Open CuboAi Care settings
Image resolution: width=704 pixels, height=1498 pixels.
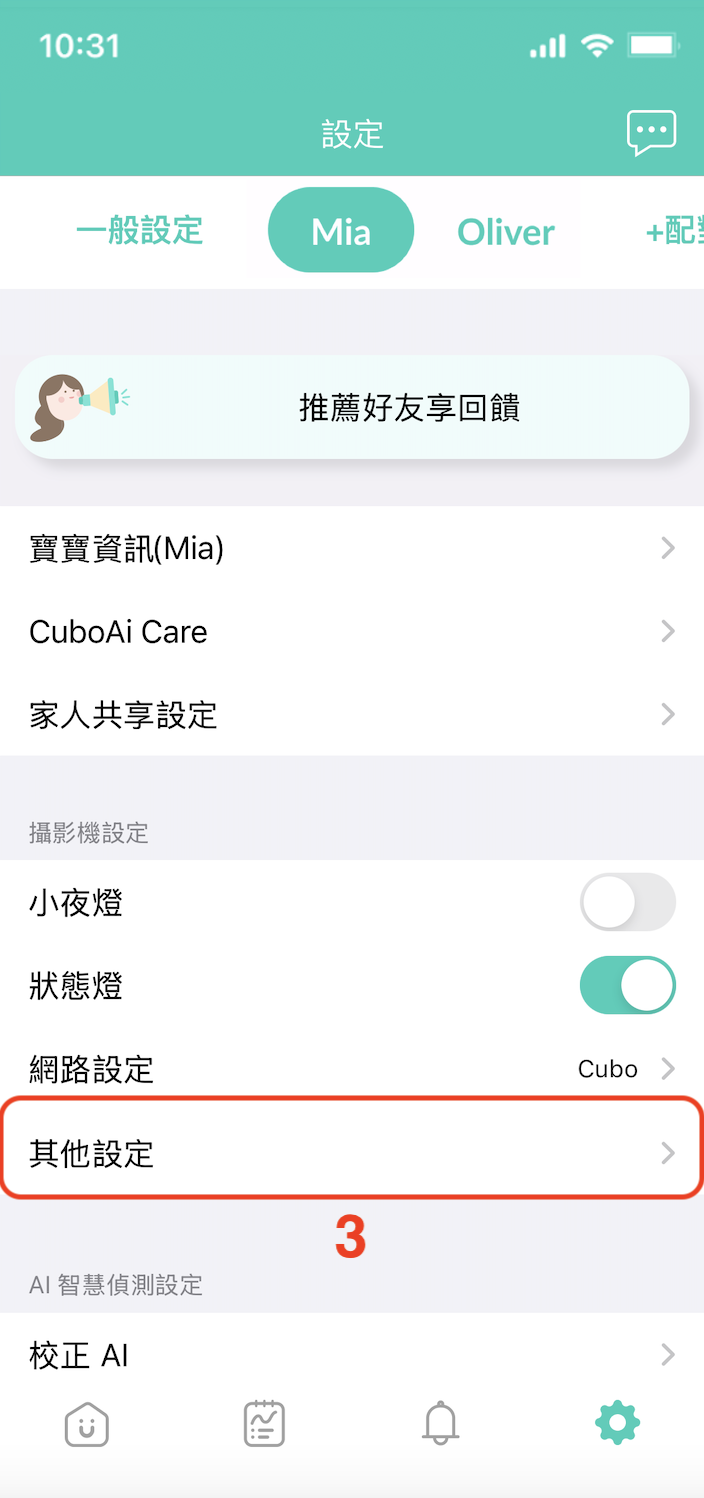352,632
